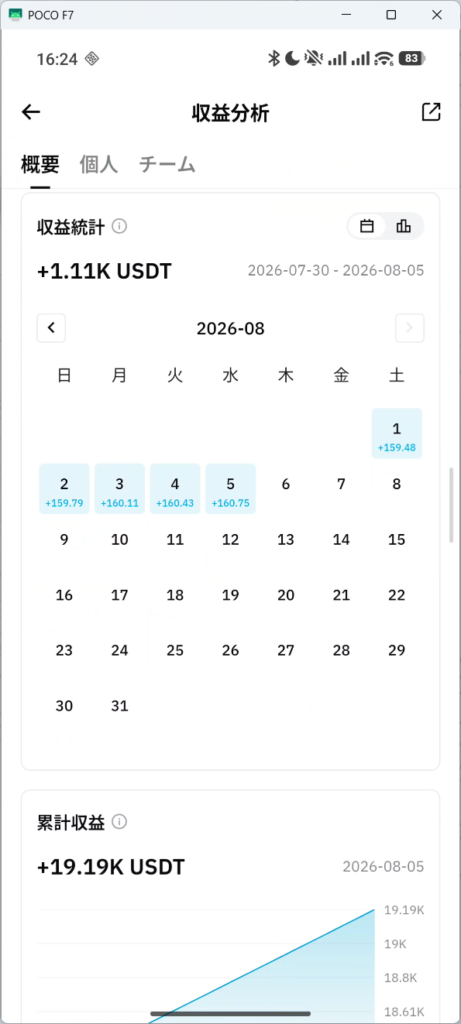Maximize the POCO F7 window
461x1024 pixels.
coord(391,15)
